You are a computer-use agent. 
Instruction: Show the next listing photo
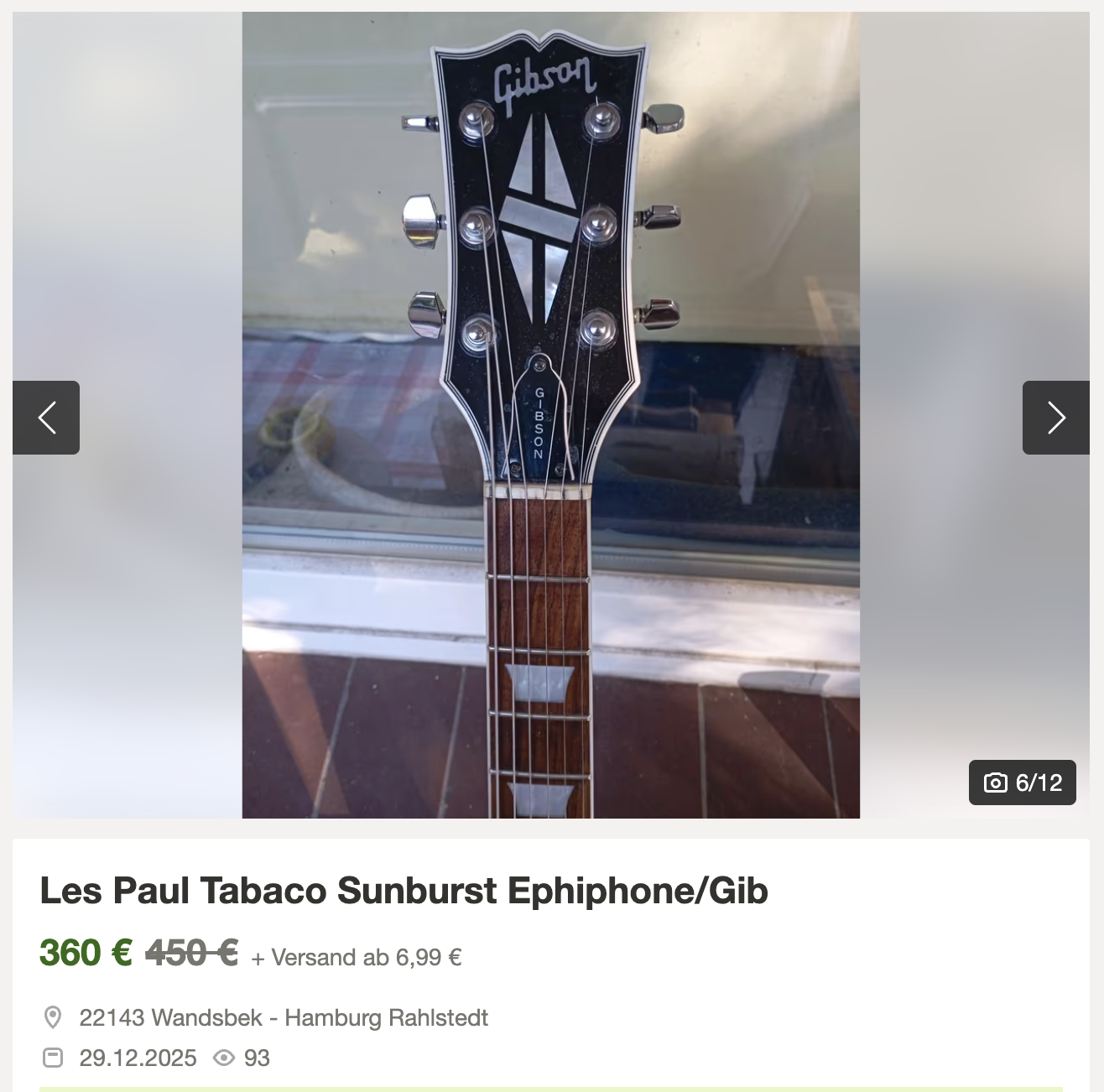pyautogui.click(x=1055, y=418)
